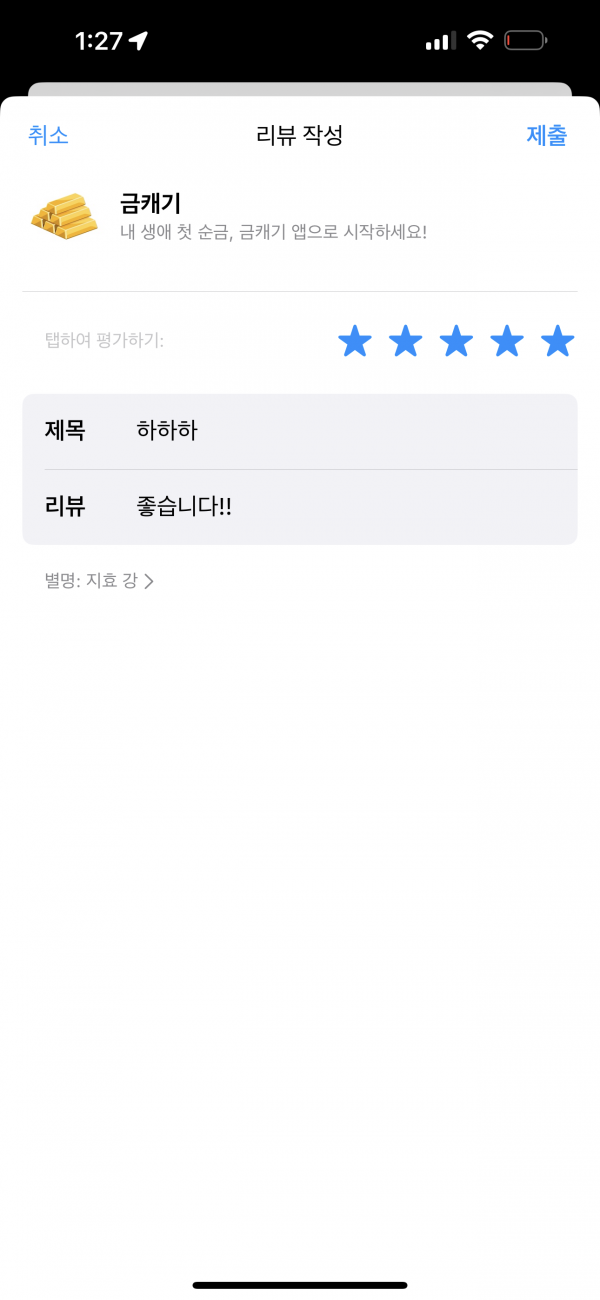Image resolution: width=600 pixels, height=1300 pixels.
Task: Set rating to two stars
Action: click(405, 341)
